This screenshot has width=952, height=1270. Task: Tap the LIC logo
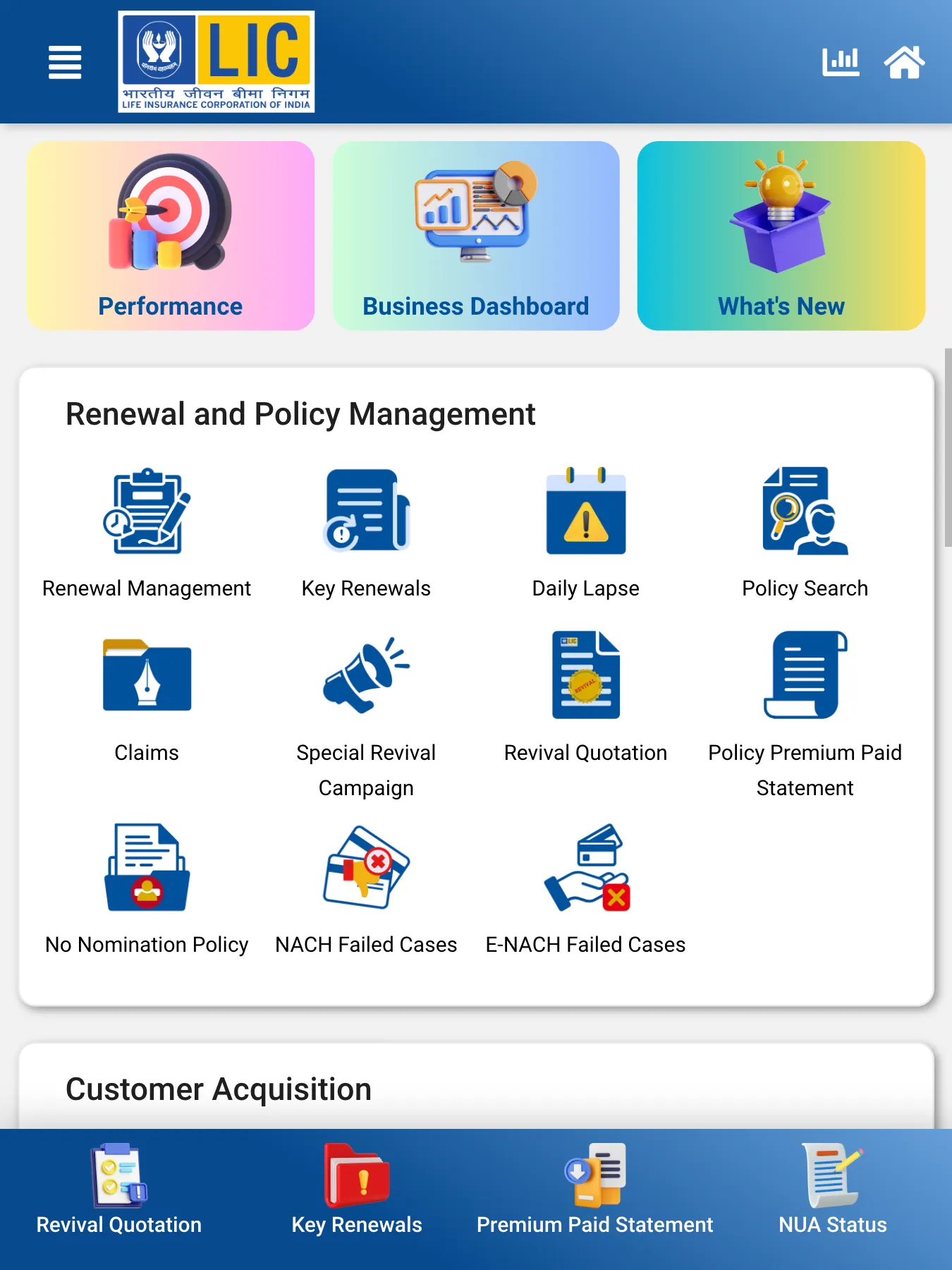coord(216,61)
